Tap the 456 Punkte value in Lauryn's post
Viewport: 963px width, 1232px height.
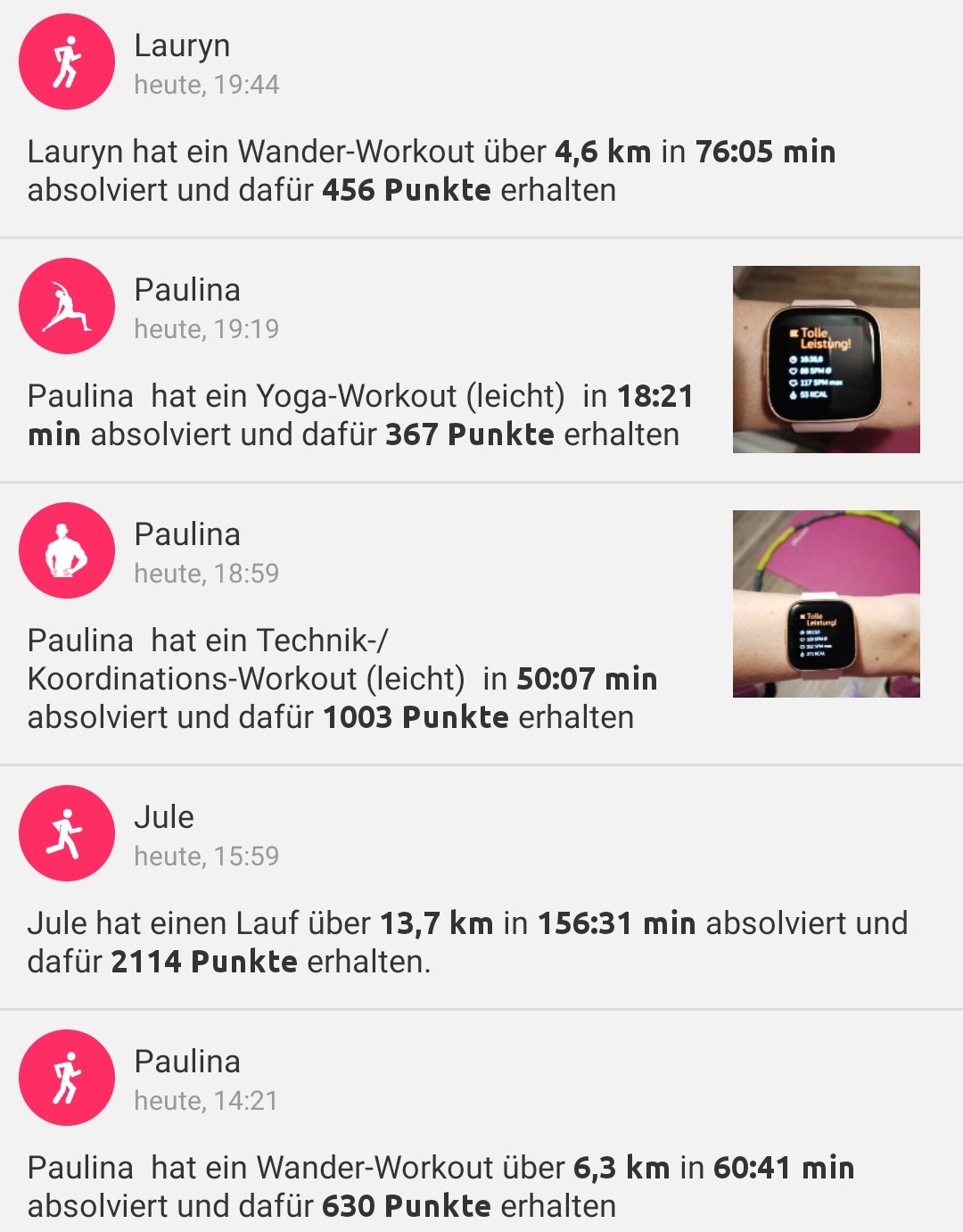(412, 188)
